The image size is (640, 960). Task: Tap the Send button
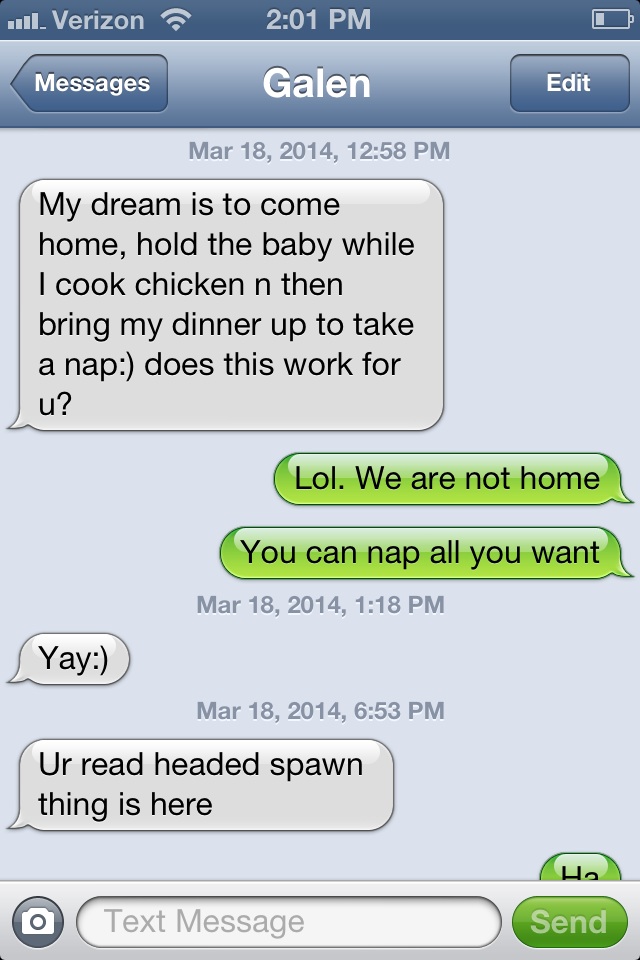[x=568, y=922]
